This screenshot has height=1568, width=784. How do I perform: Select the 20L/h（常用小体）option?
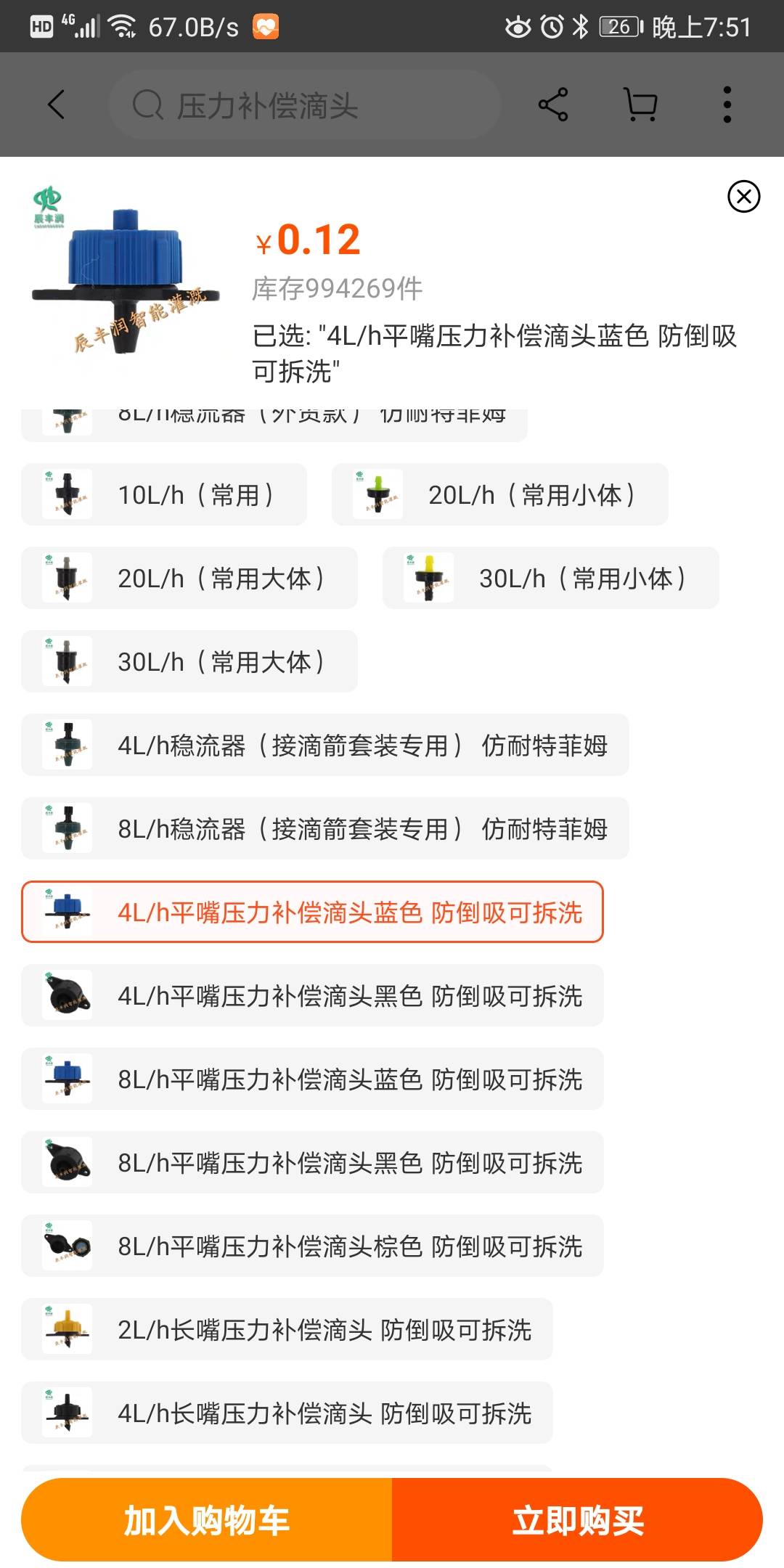pos(500,494)
